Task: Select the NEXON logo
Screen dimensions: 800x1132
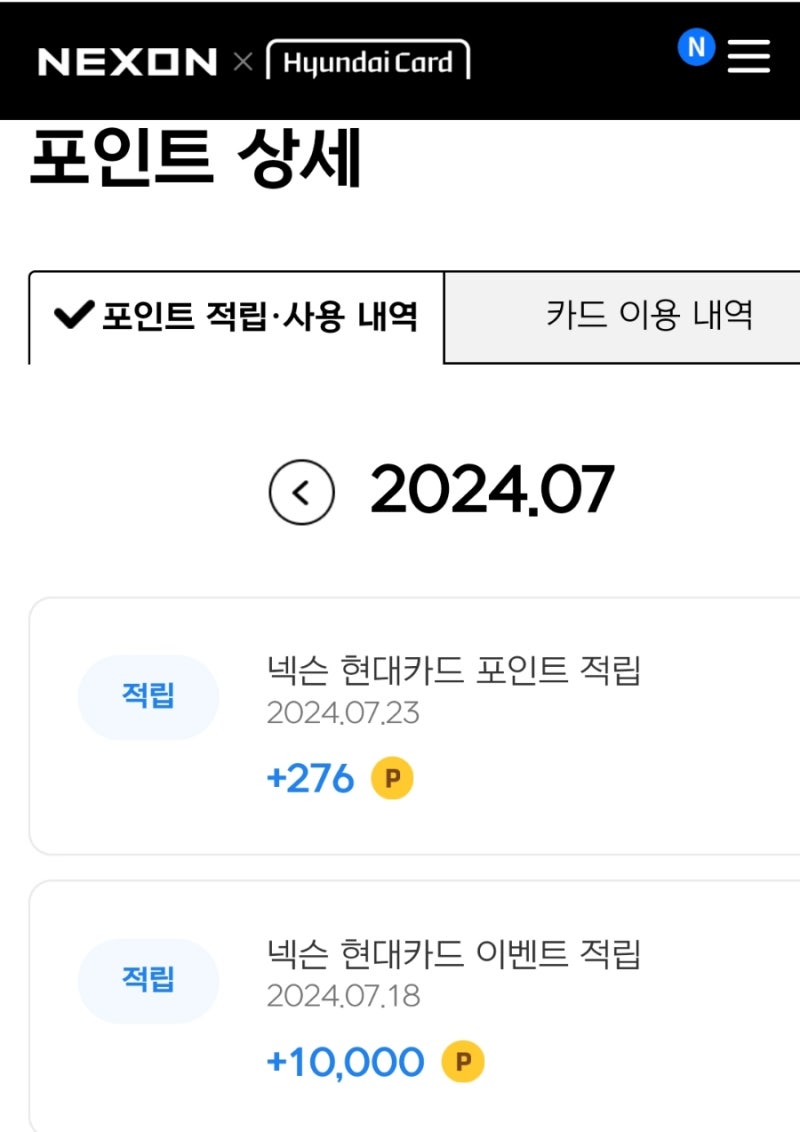Action: (x=127, y=61)
